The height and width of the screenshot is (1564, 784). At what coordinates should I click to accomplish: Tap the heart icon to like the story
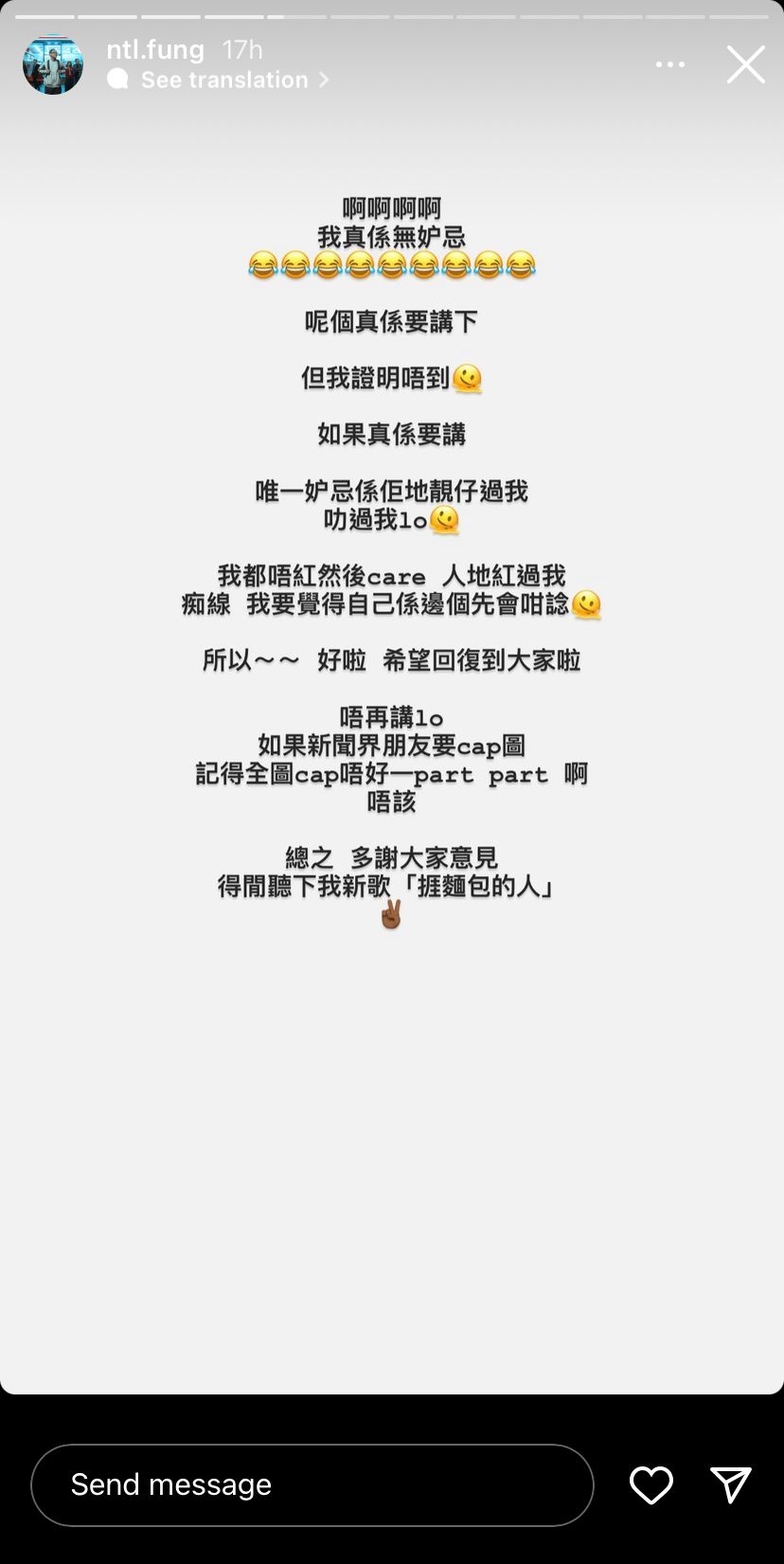[650, 1485]
